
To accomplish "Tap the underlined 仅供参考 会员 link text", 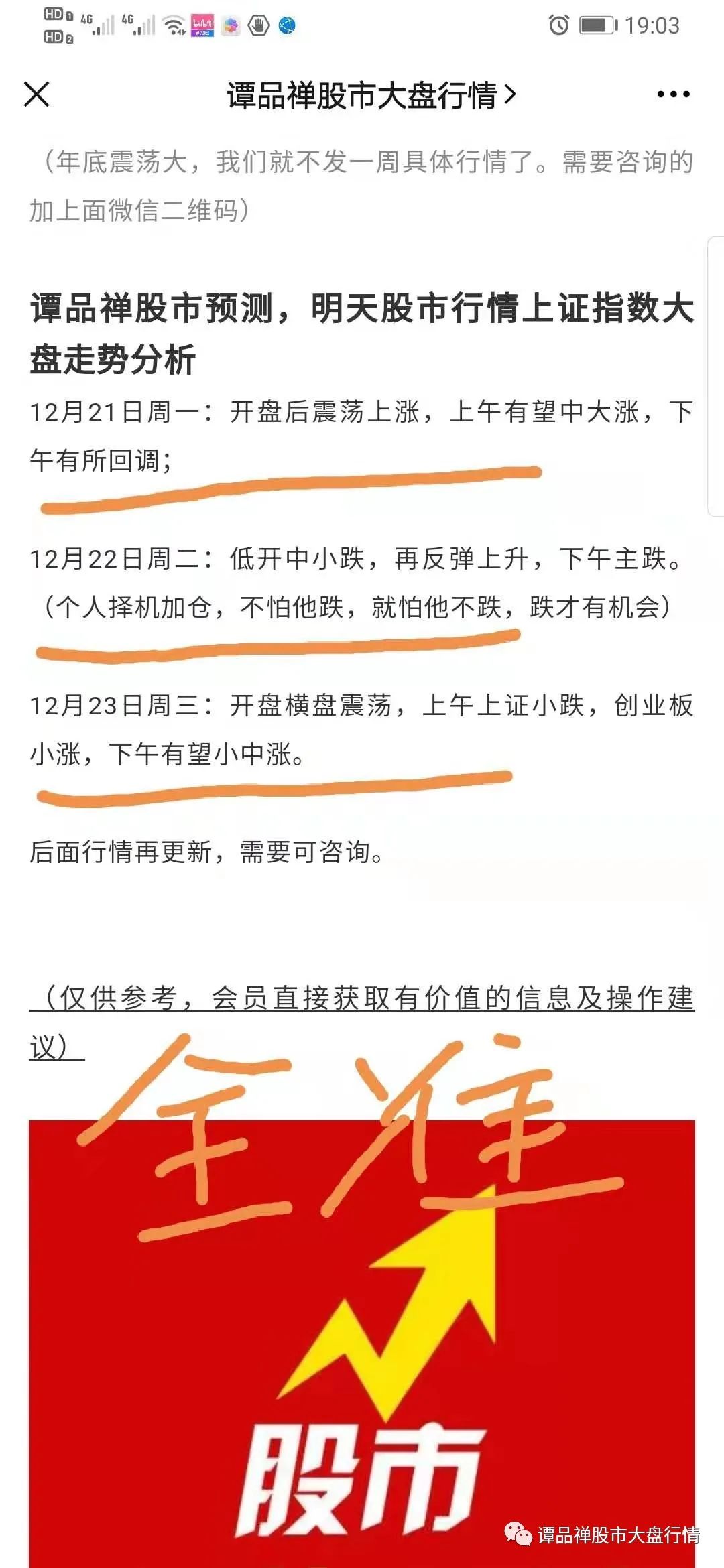I will [362, 998].
